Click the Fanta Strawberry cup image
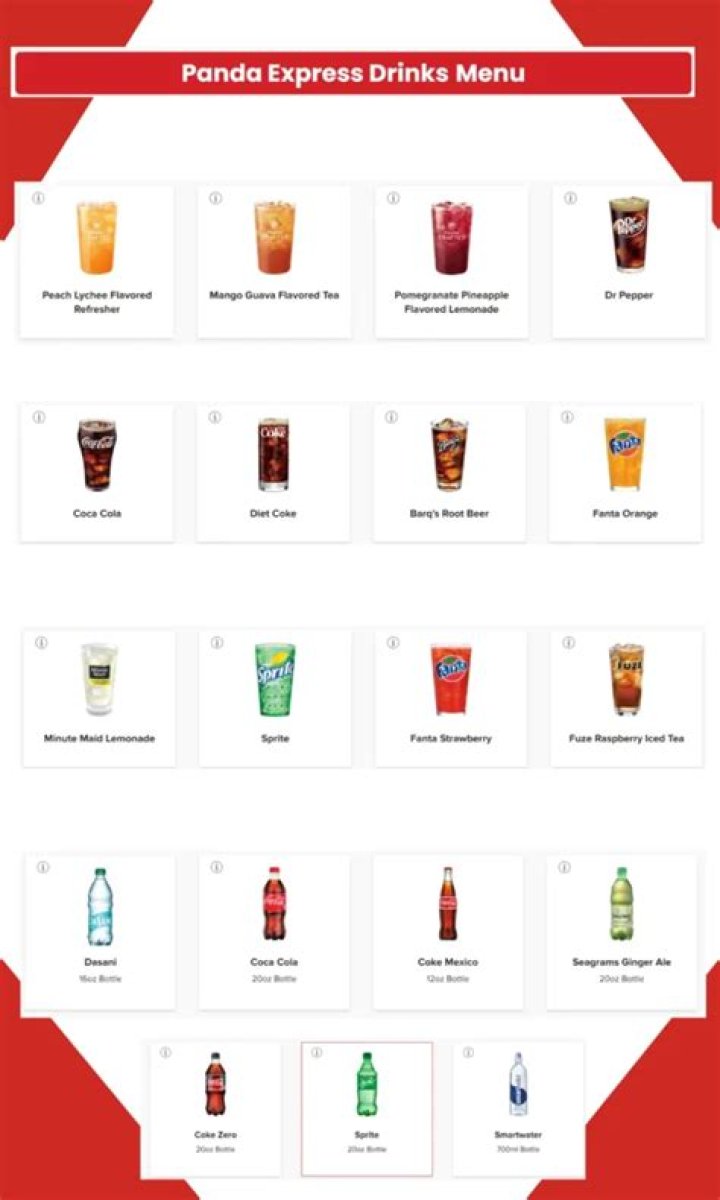This screenshot has width=720, height=1200. (x=448, y=680)
